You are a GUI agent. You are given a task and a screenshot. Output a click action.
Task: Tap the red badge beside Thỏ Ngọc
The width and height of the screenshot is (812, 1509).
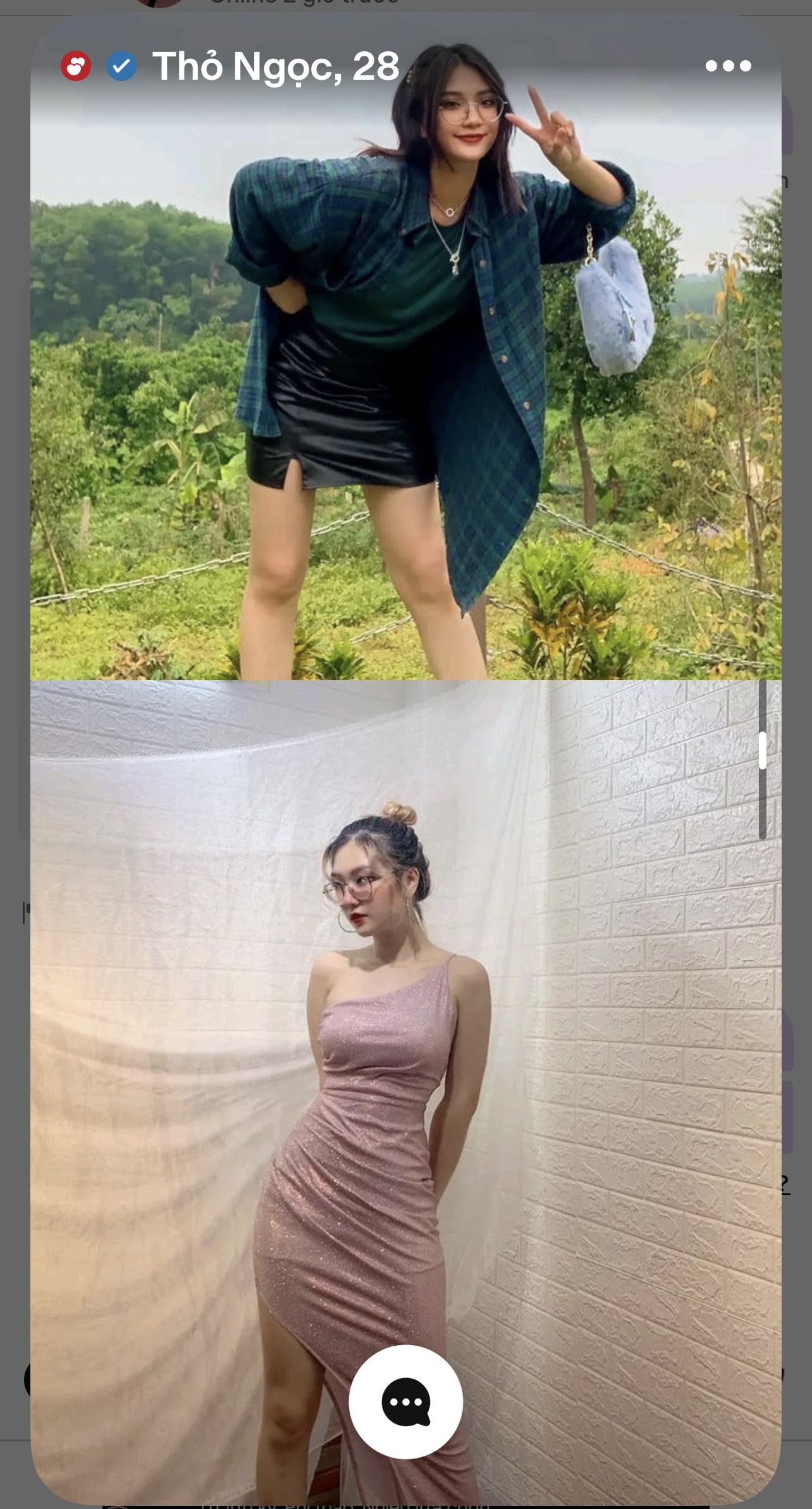tap(76, 66)
